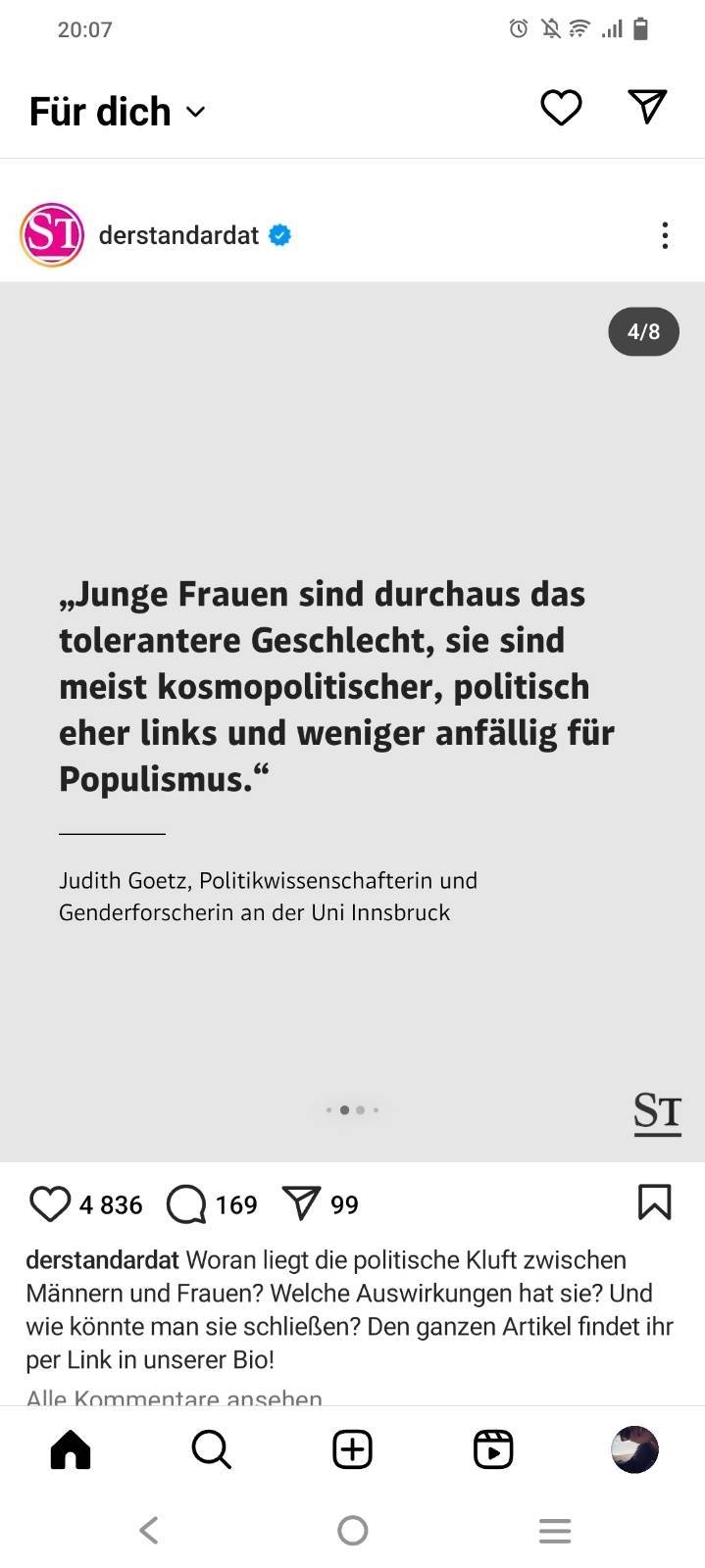
Task: Open recent apps from navigation bar
Action: point(555,1530)
